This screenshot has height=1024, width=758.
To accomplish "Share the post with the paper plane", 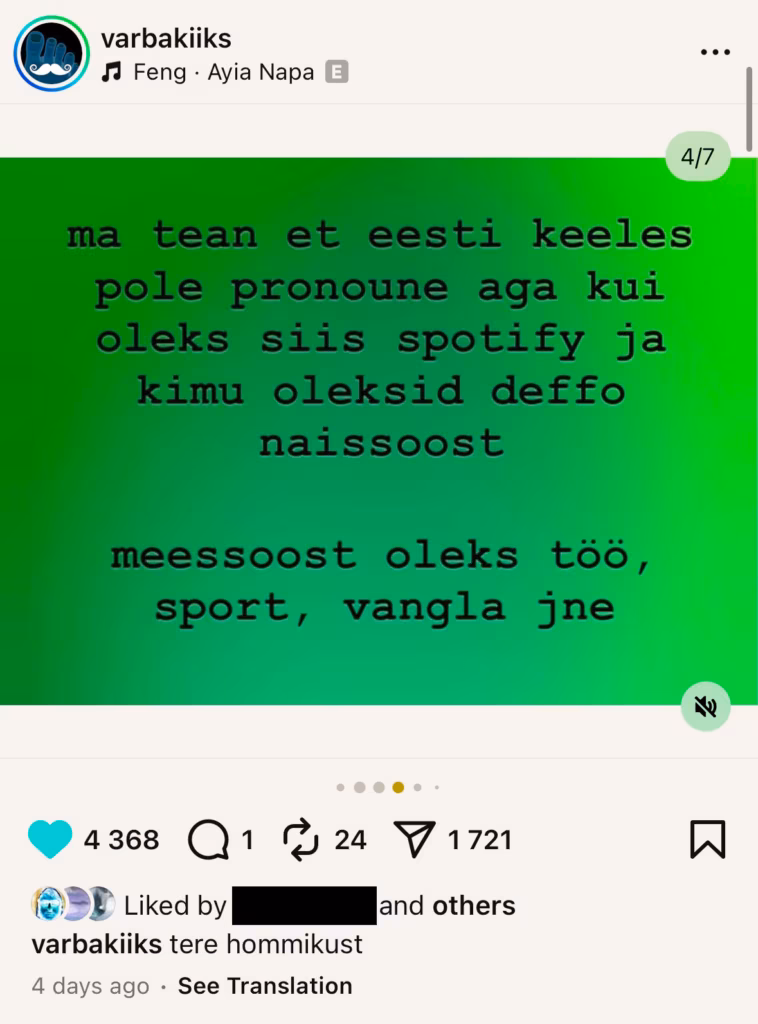I will (x=414, y=840).
